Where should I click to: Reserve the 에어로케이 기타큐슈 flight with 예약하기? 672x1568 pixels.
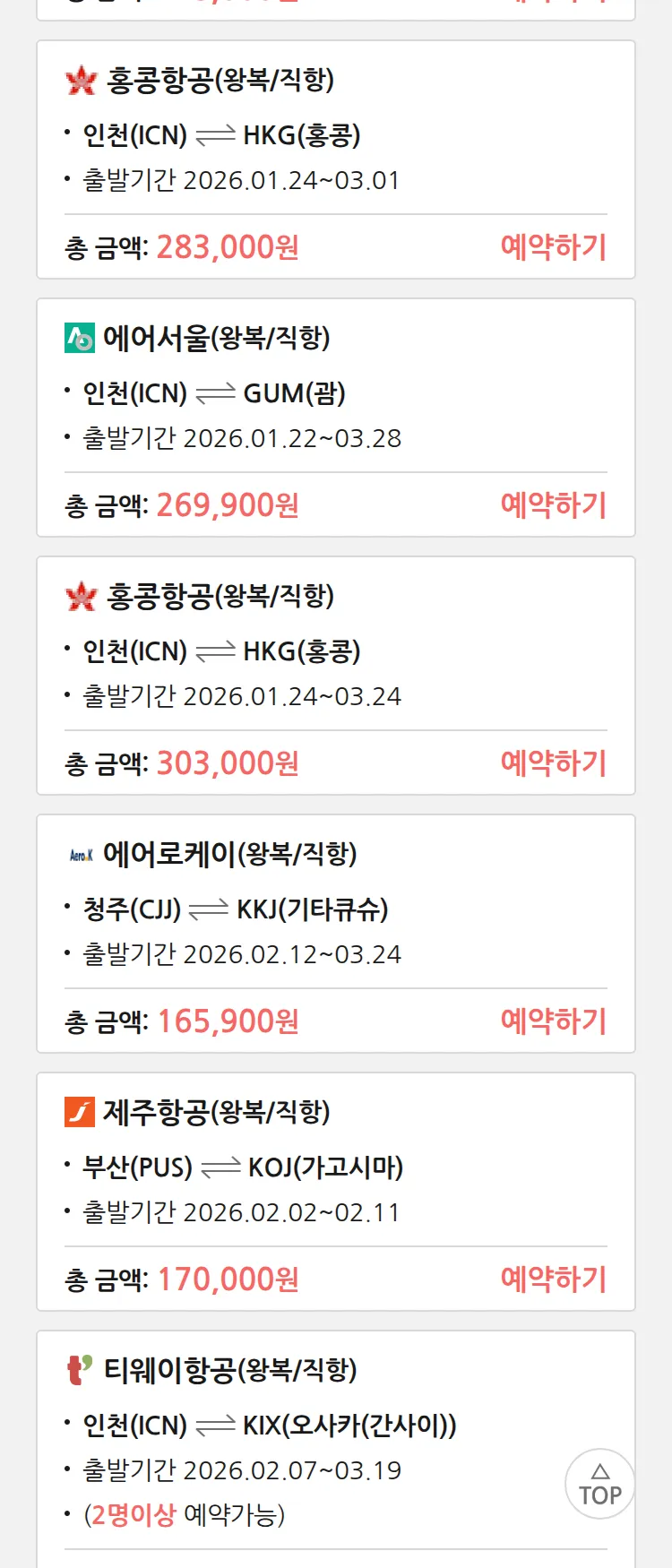(553, 1021)
